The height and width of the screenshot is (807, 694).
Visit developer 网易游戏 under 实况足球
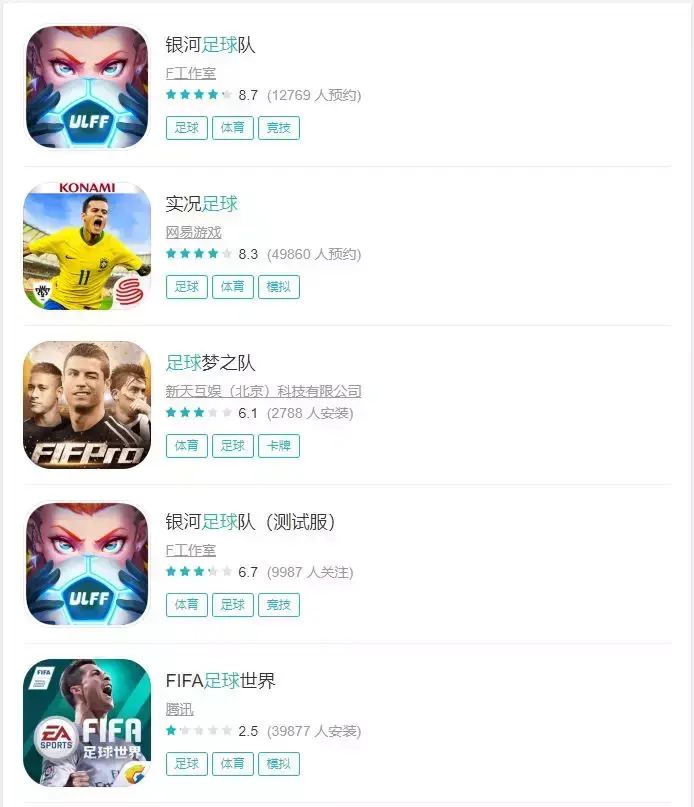(193, 232)
